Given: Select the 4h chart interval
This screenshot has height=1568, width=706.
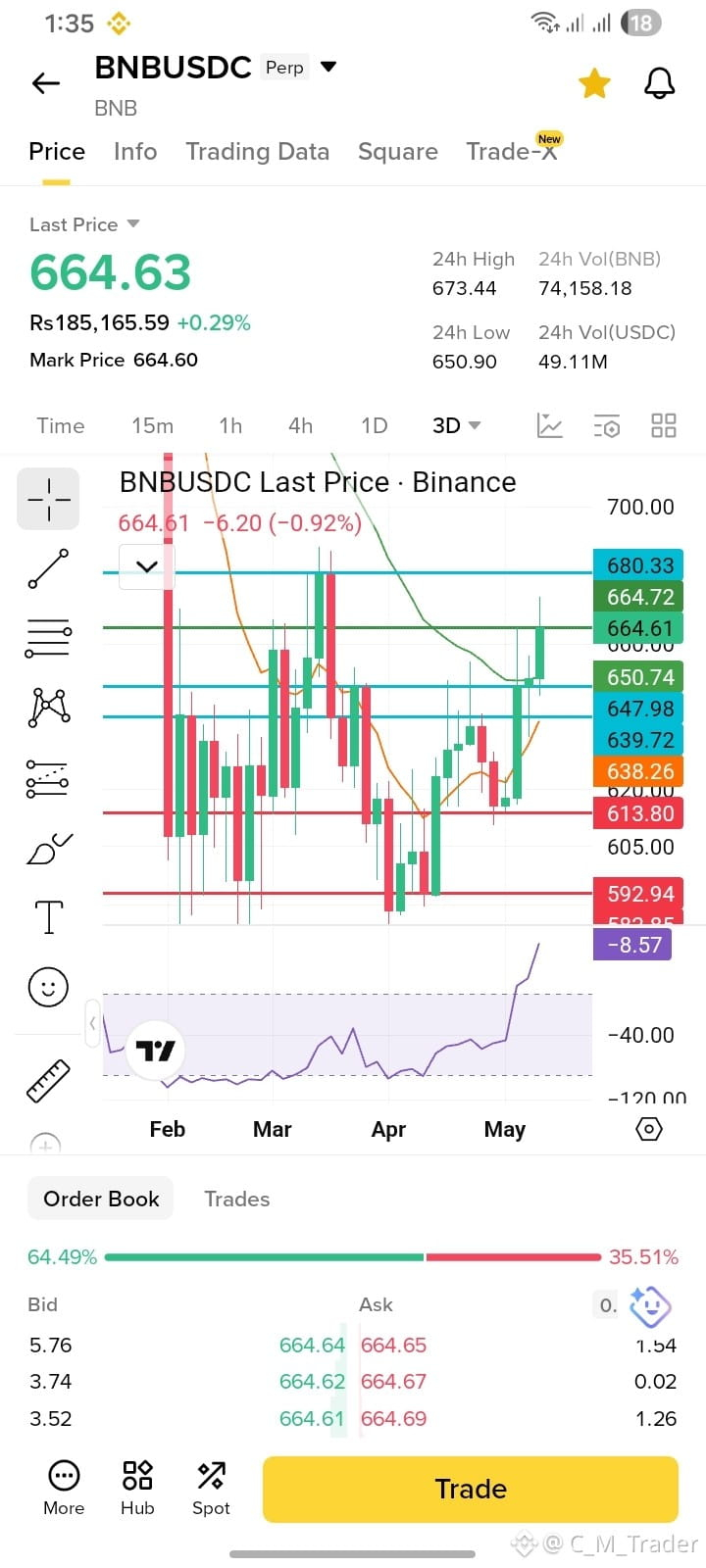Looking at the screenshot, I should 300,425.
